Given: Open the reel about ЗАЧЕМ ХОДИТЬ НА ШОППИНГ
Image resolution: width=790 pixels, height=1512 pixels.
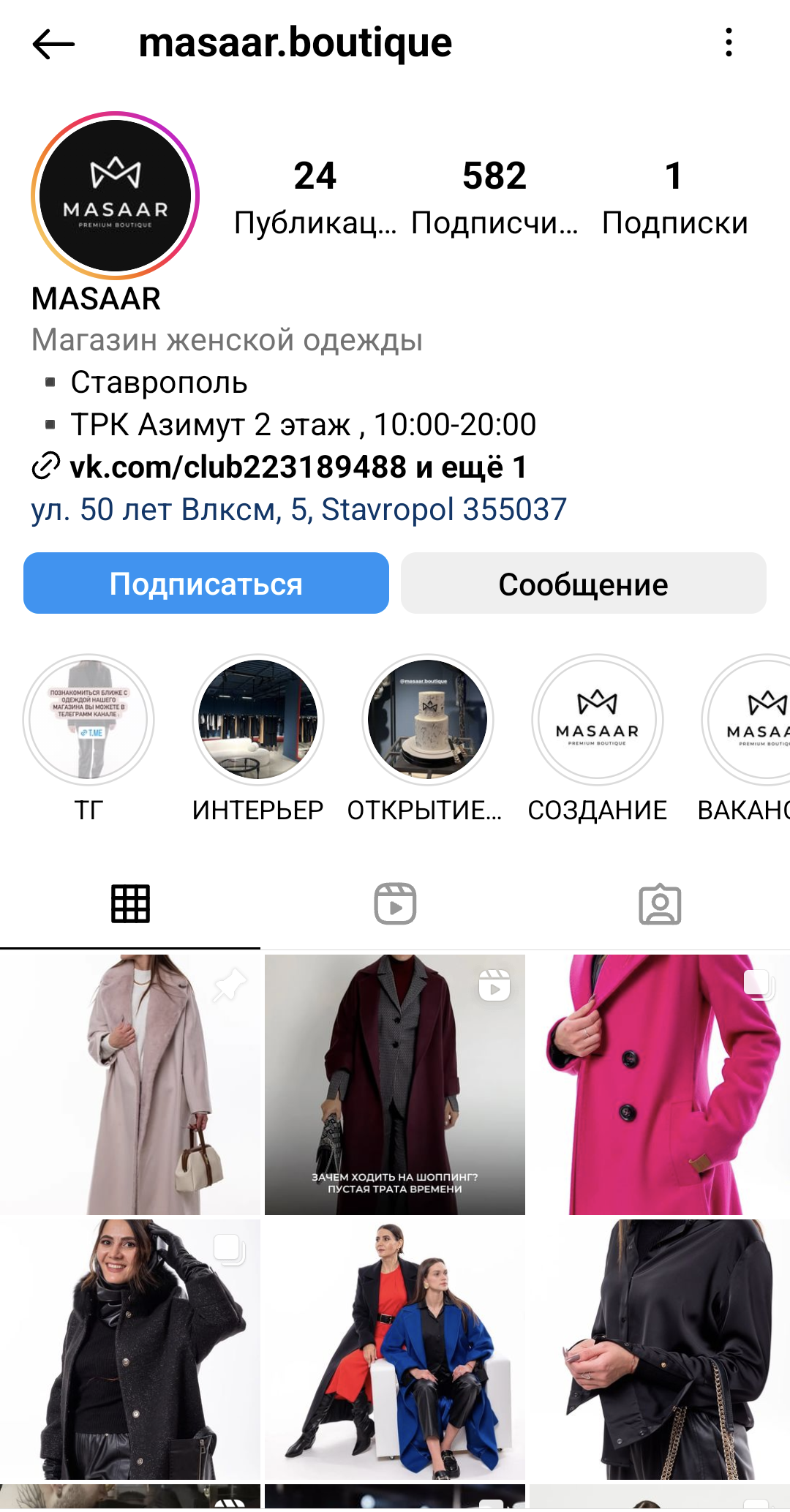Looking at the screenshot, I should click(395, 1085).
